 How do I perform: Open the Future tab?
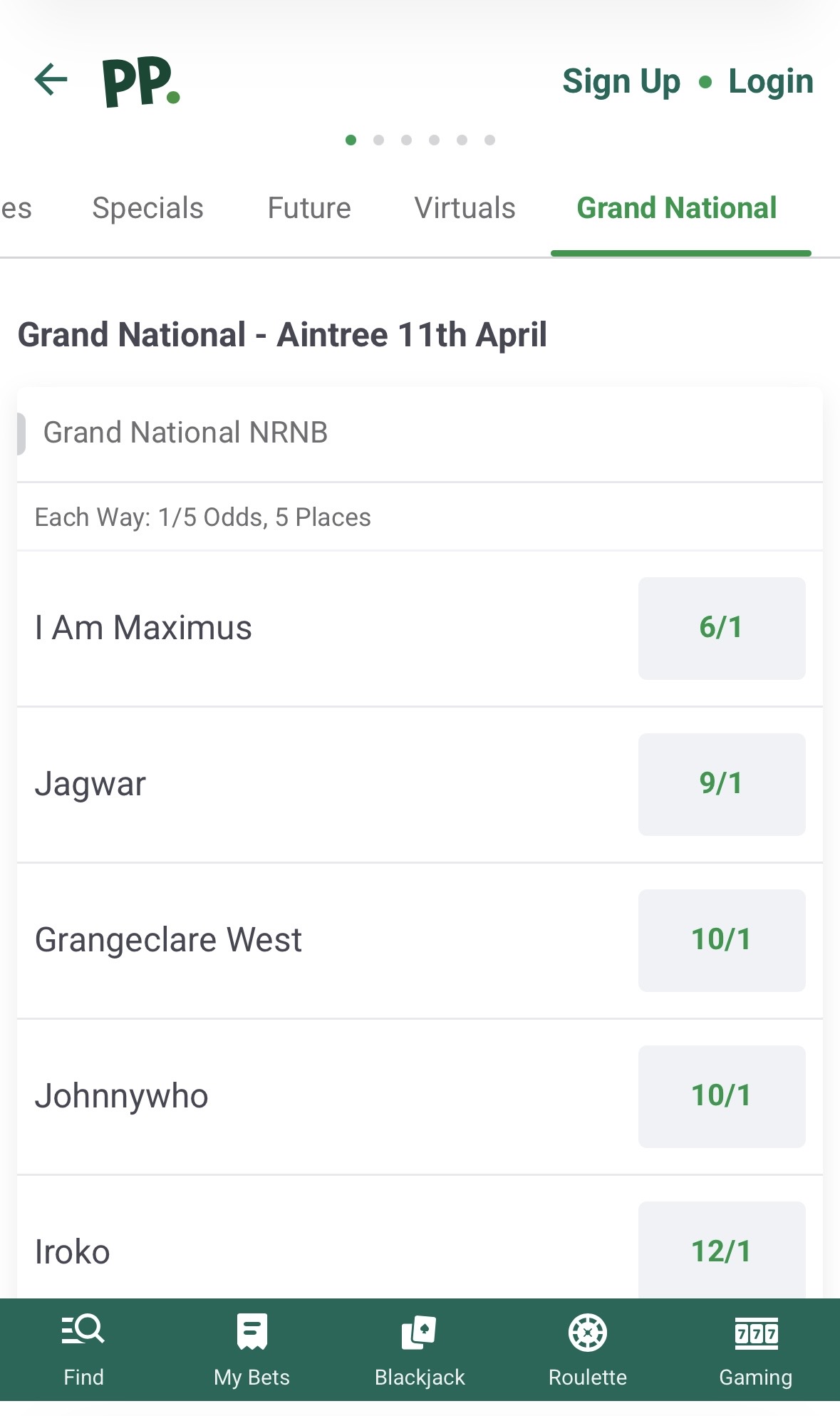(x=308, y=207)
